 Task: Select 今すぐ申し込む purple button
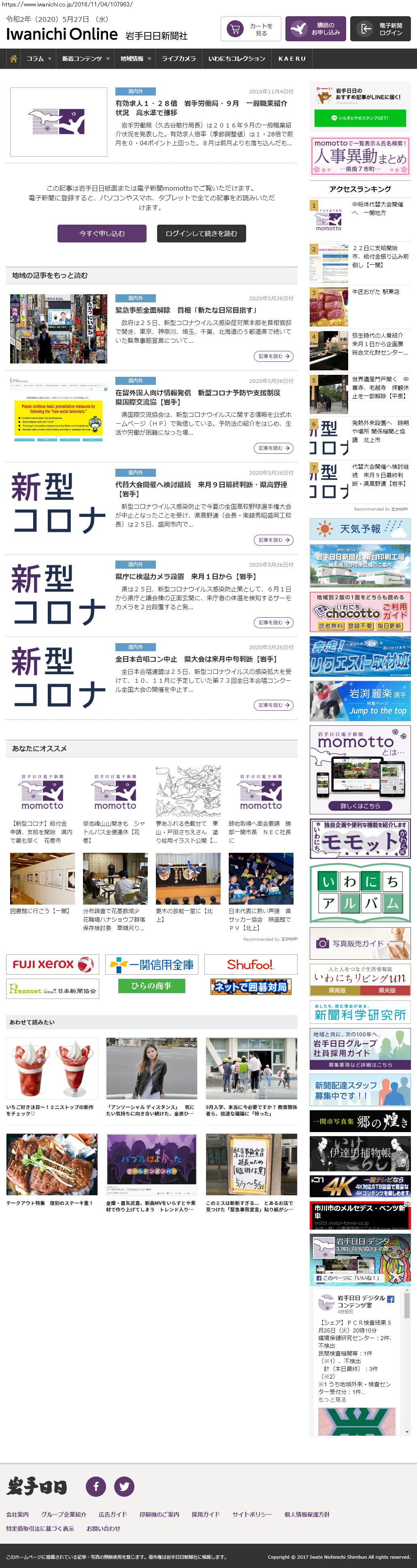click(102, 233)
